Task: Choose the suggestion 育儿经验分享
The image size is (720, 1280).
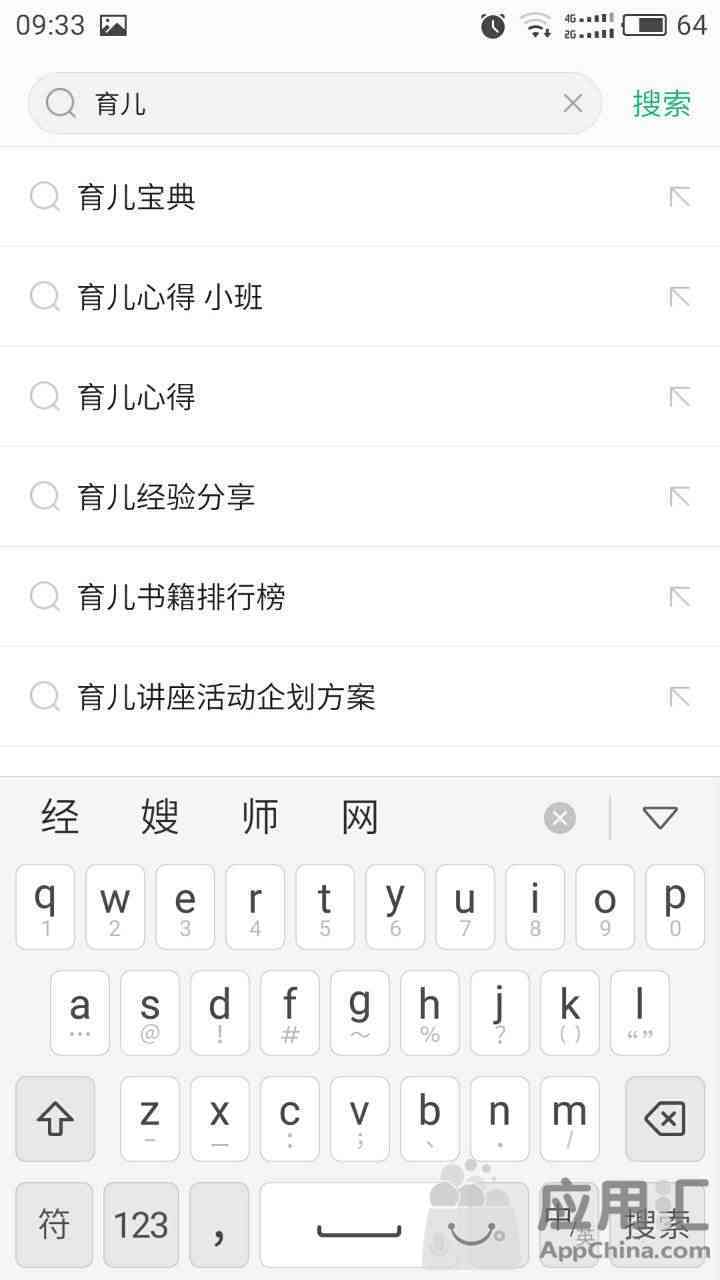Action: (360, 497)
